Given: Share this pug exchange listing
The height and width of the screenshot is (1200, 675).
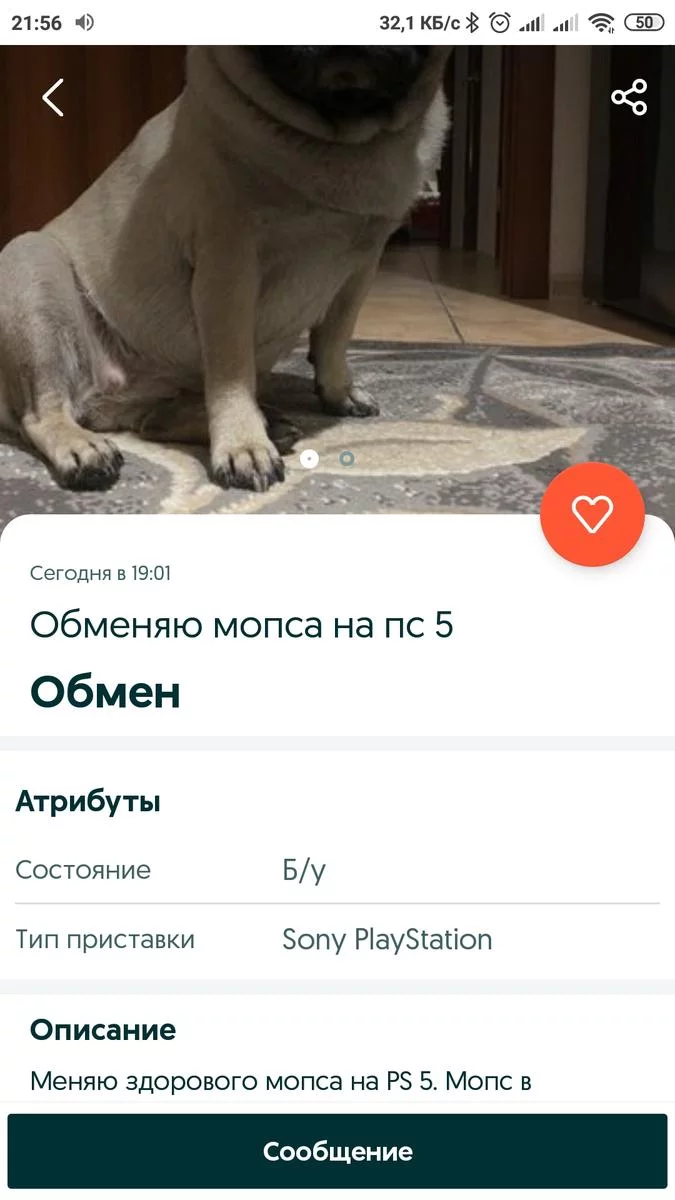Looking at the screenshot, I should pyautogui.click(x=629, y=97).
